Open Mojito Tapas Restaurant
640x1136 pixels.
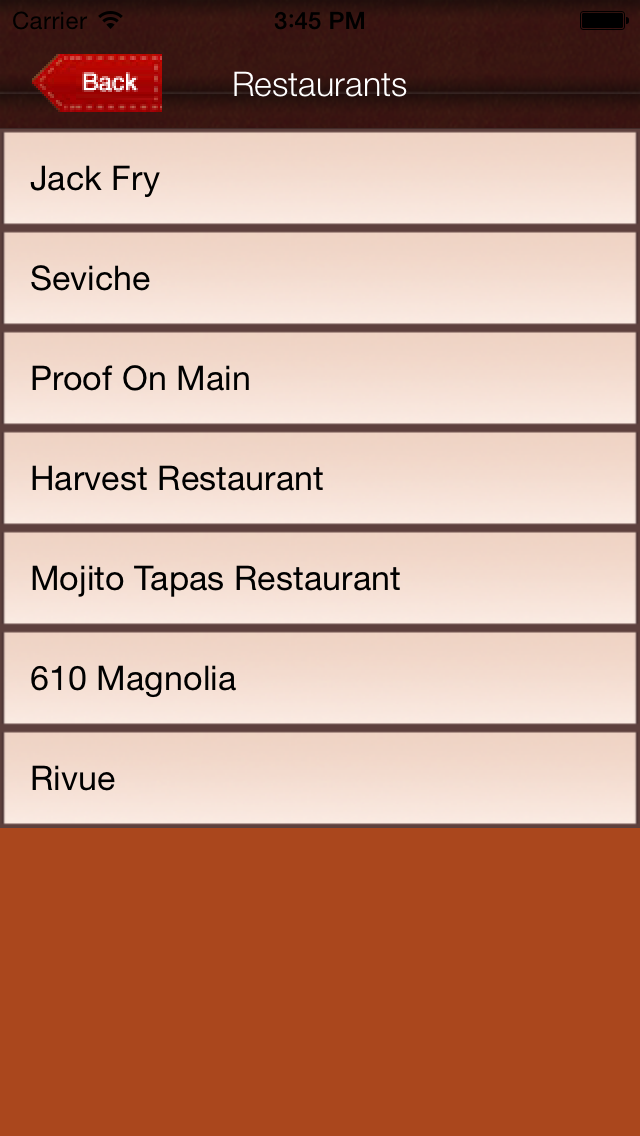[320, 577]
